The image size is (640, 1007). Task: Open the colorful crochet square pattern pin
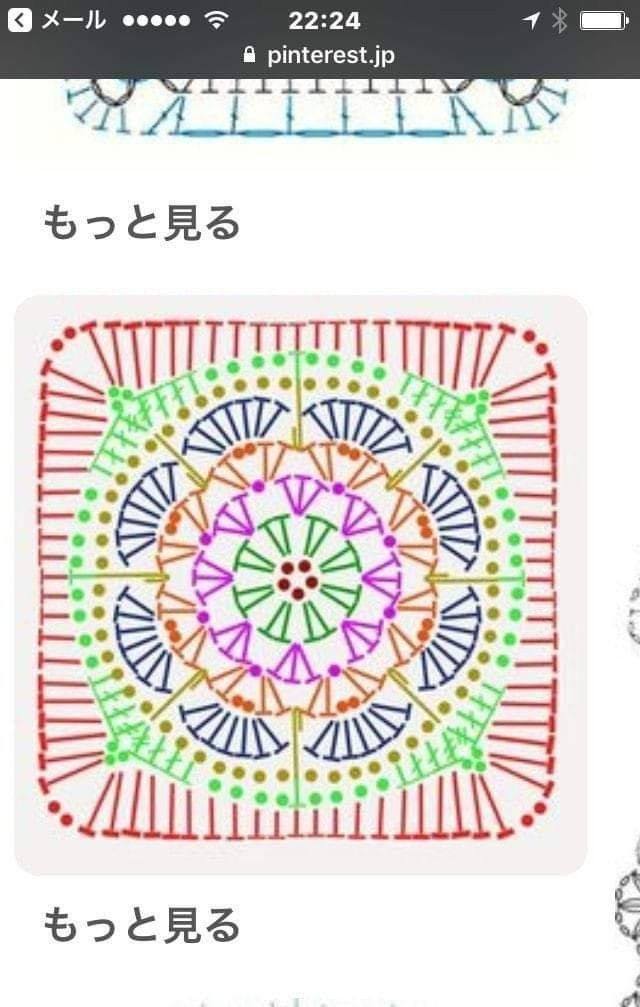300,585
